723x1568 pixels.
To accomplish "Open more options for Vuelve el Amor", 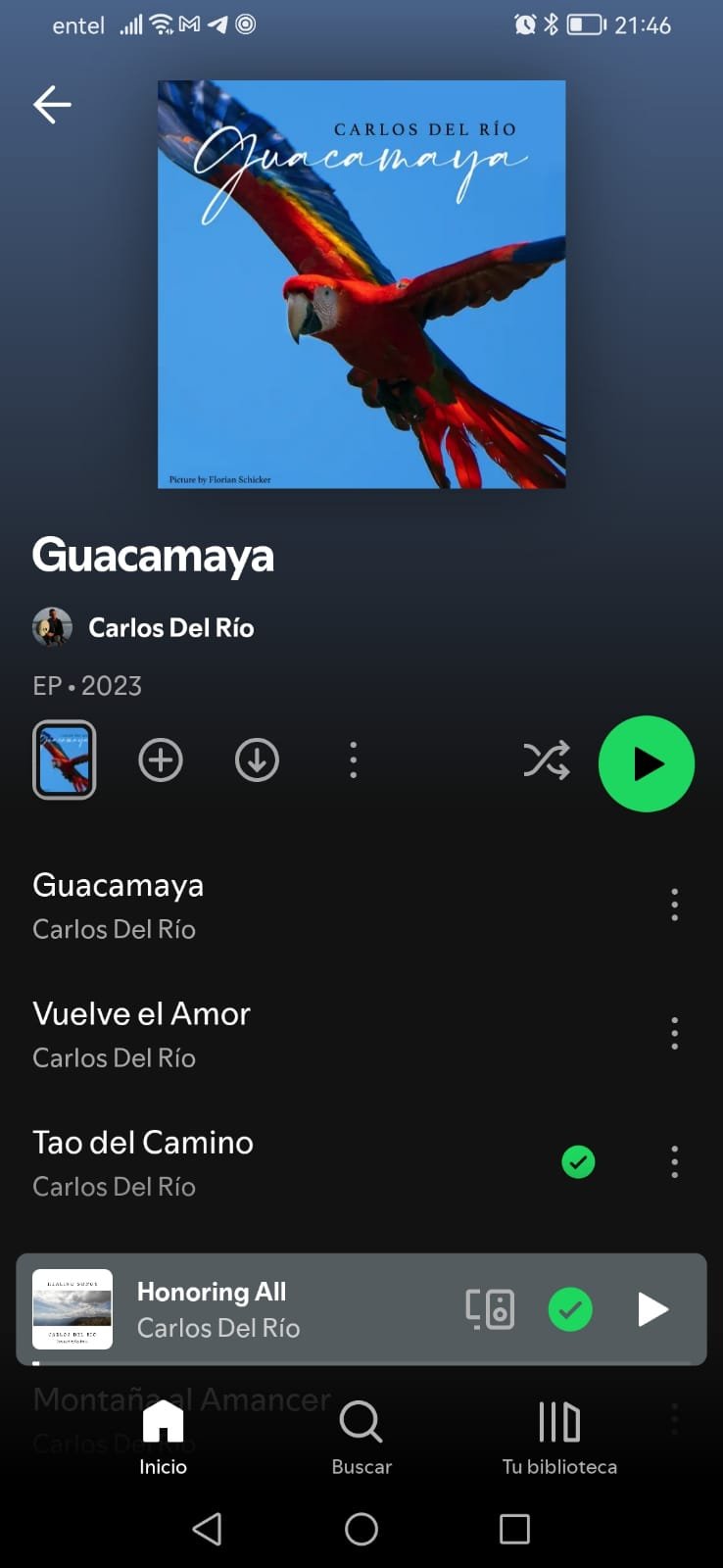I will (x=674, y=1033).
